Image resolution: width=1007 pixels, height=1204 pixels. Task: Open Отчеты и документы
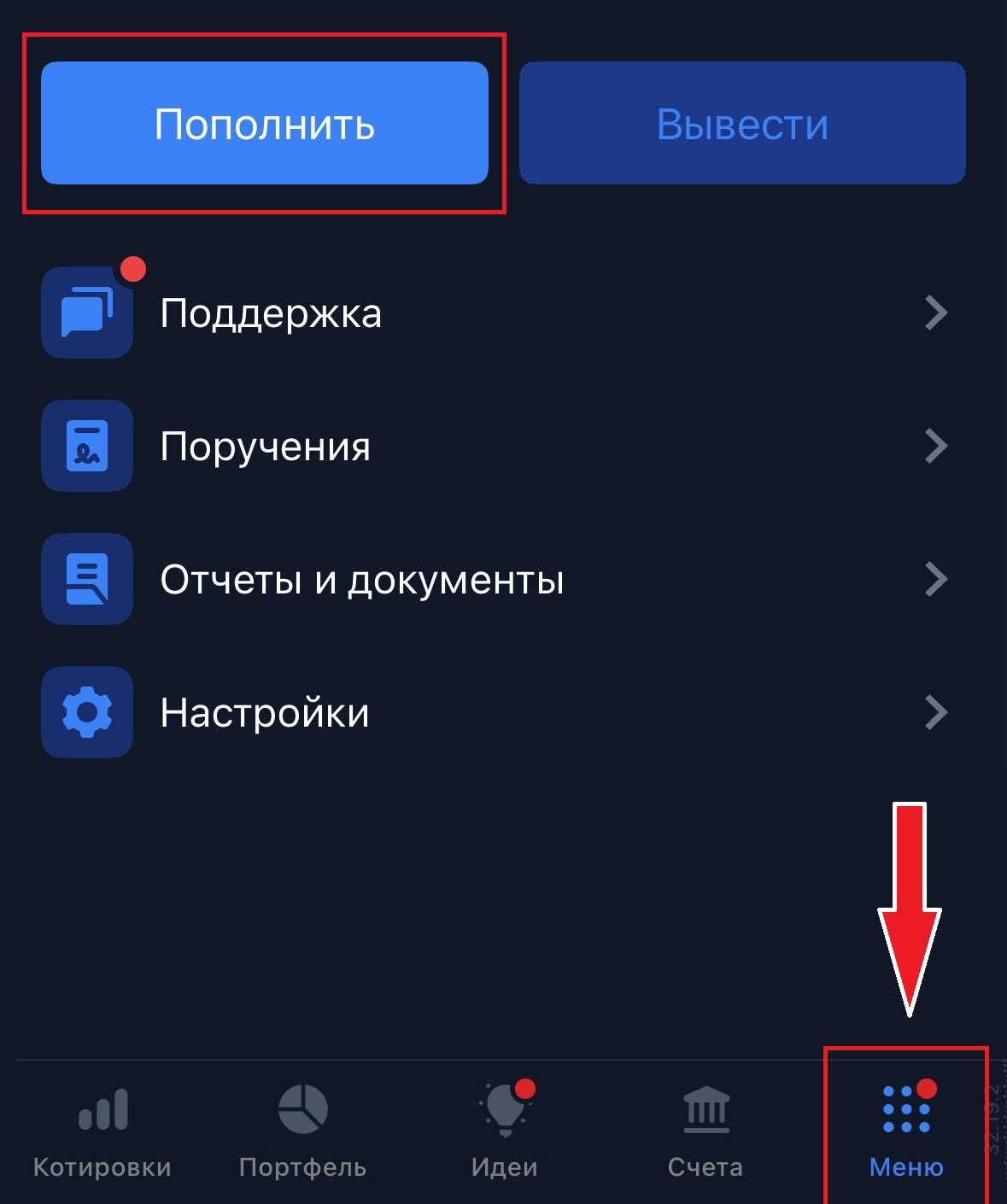coord(495,580)
